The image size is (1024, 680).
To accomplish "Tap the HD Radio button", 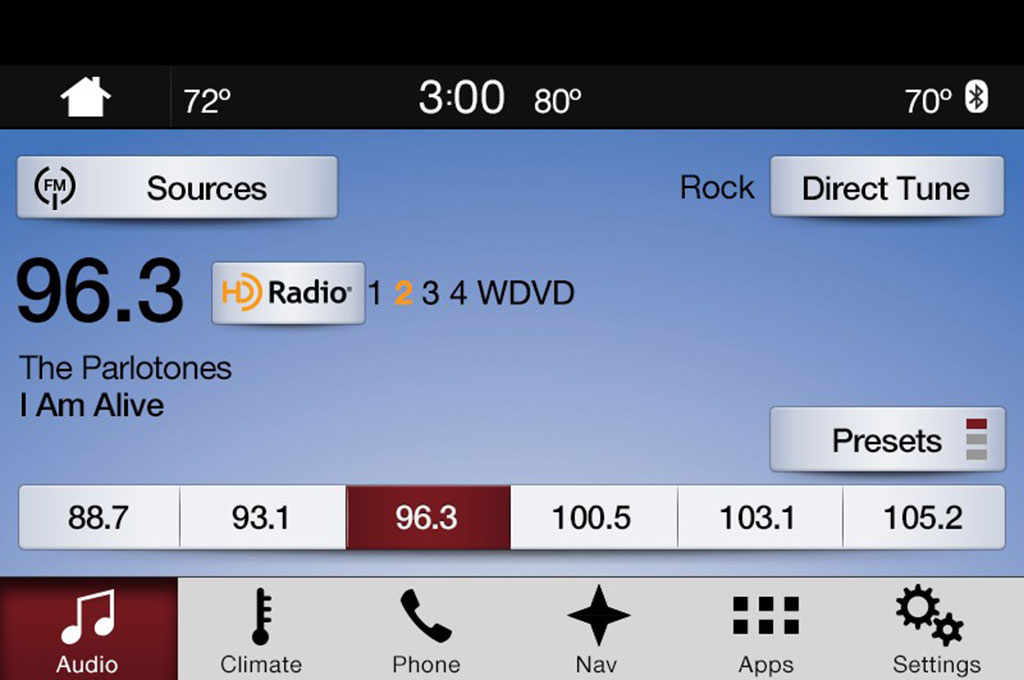I will coord(288,293).
